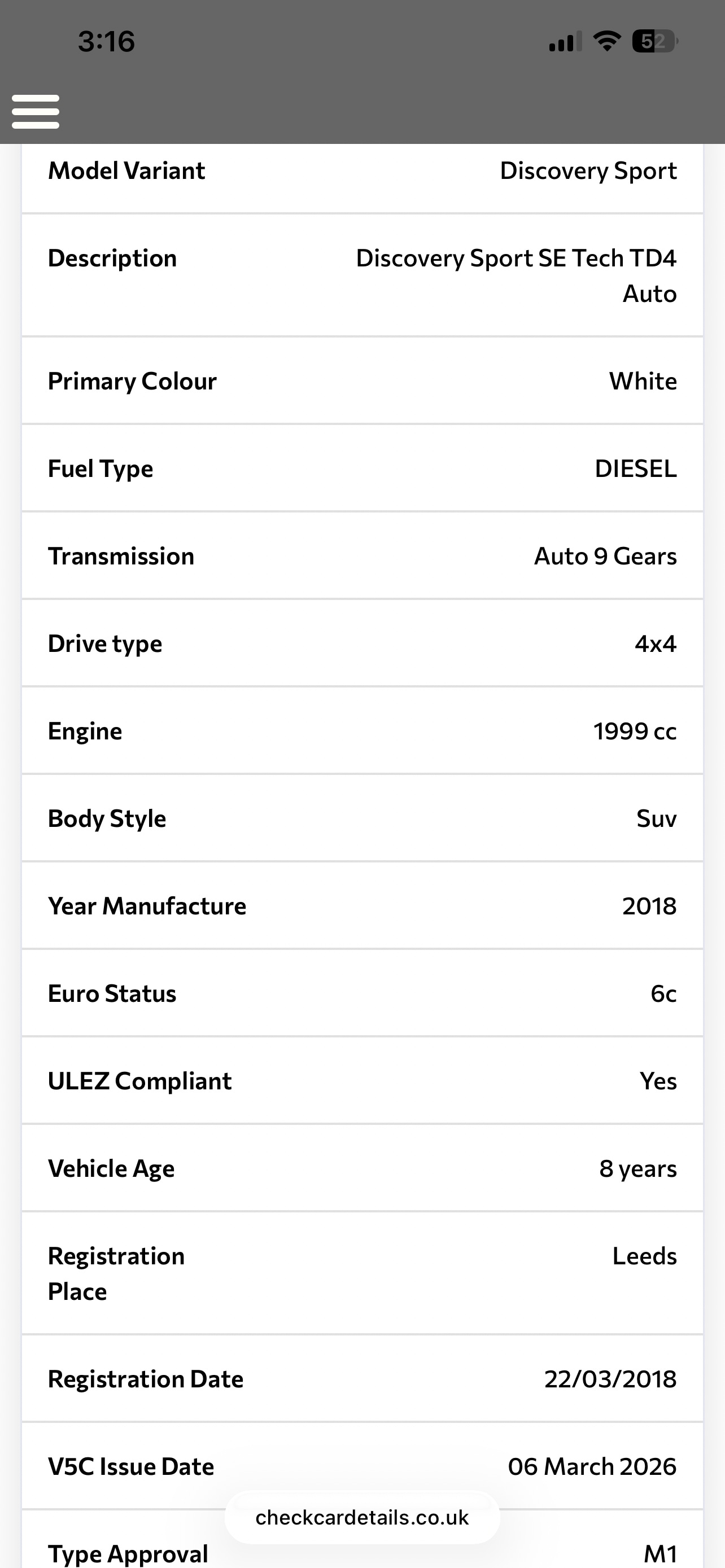The height and width of the screenshot is (1568, 725).
Task: Select the Euro Status 6c row
Action: (x=362, y=993)
